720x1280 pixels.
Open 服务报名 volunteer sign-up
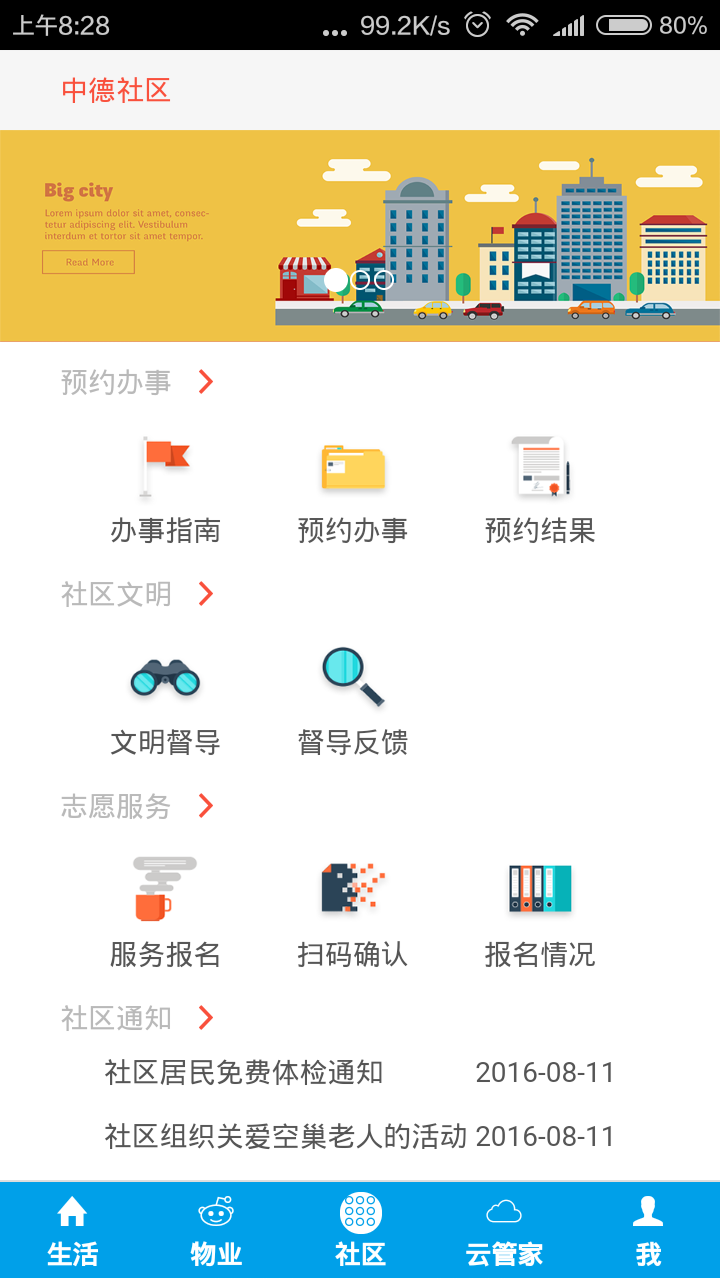165,916
